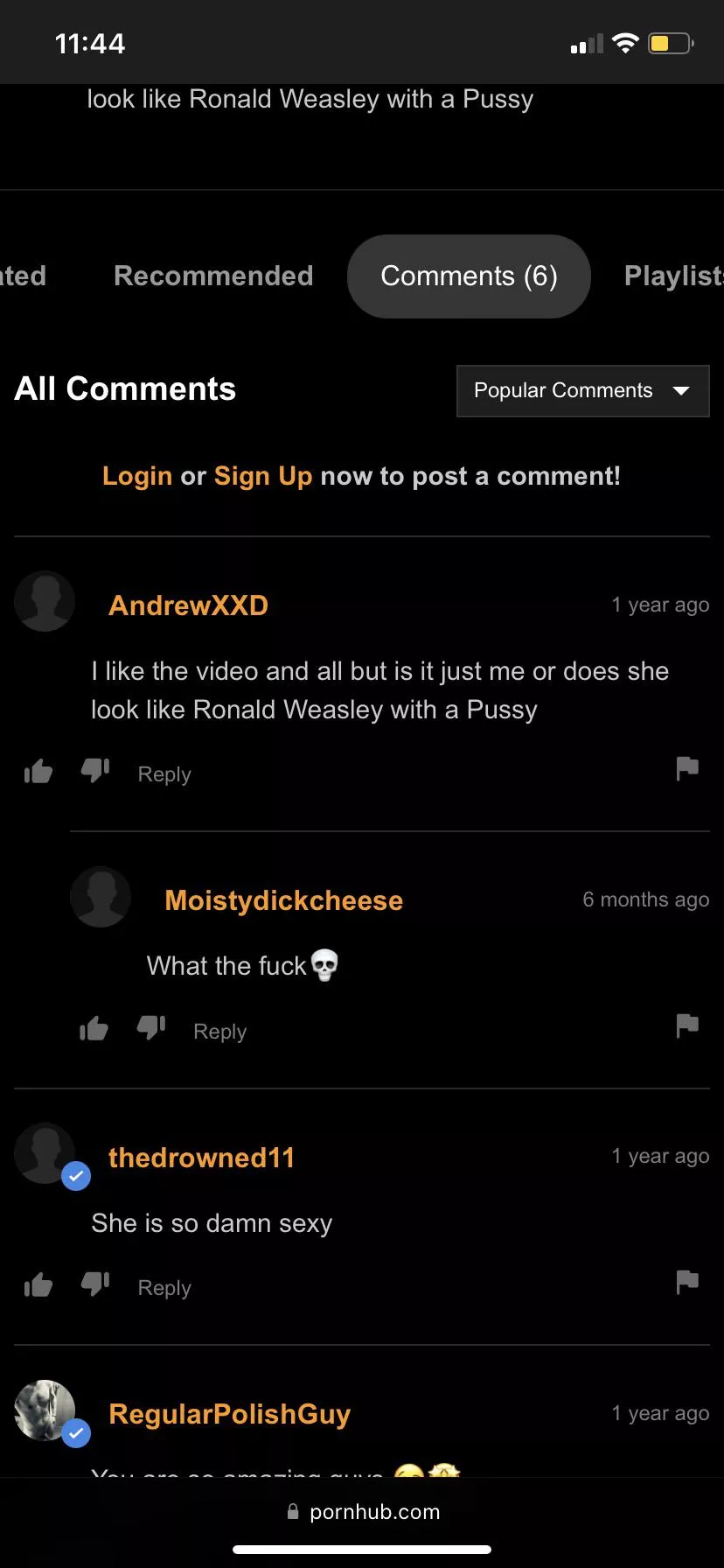Screen dimensions: 724x1568
Task: Tap the Sign Up link
Action: pos(262,476)
